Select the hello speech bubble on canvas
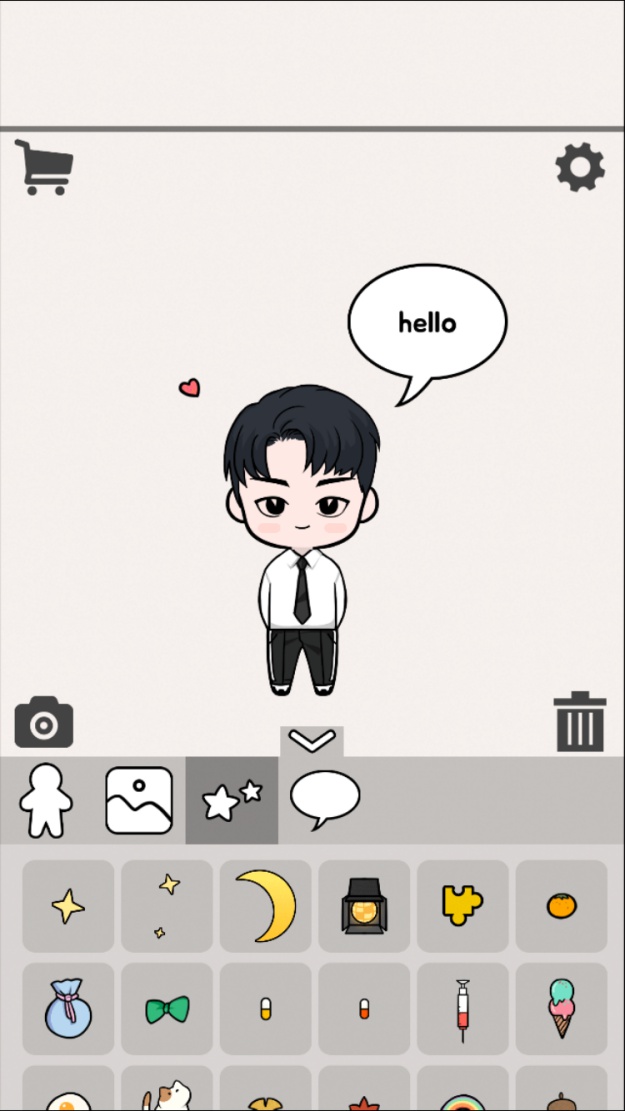 point(427,323)
